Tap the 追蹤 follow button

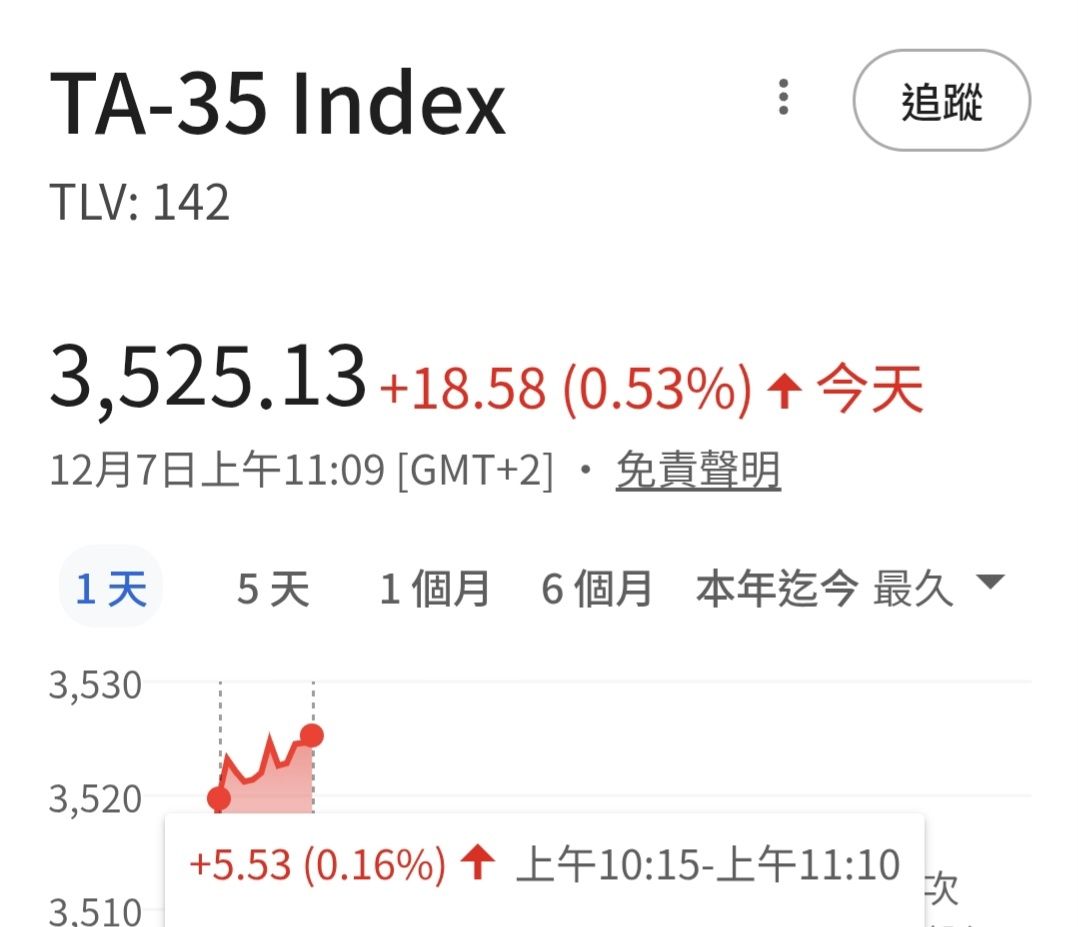tap(941, 101)
